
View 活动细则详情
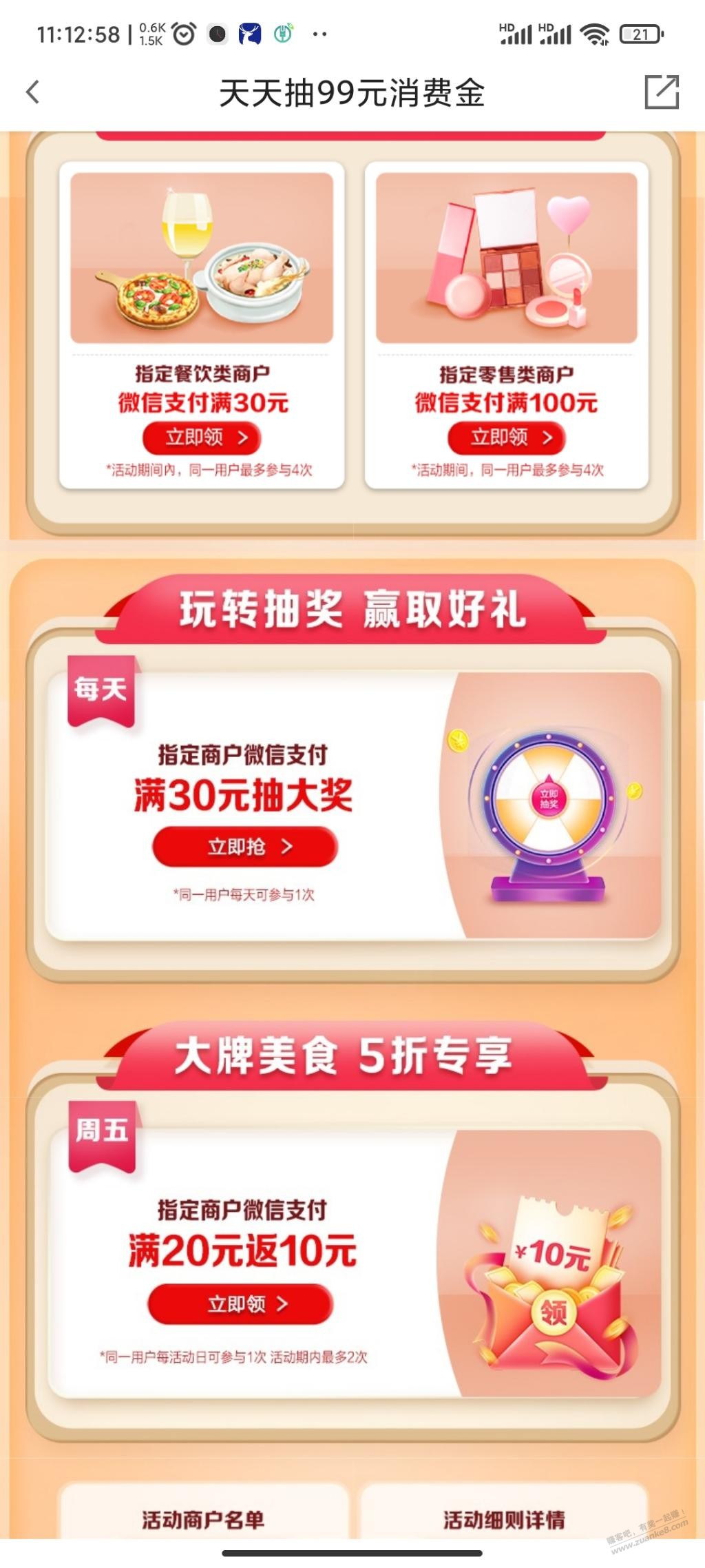[x=504, y=1520]
